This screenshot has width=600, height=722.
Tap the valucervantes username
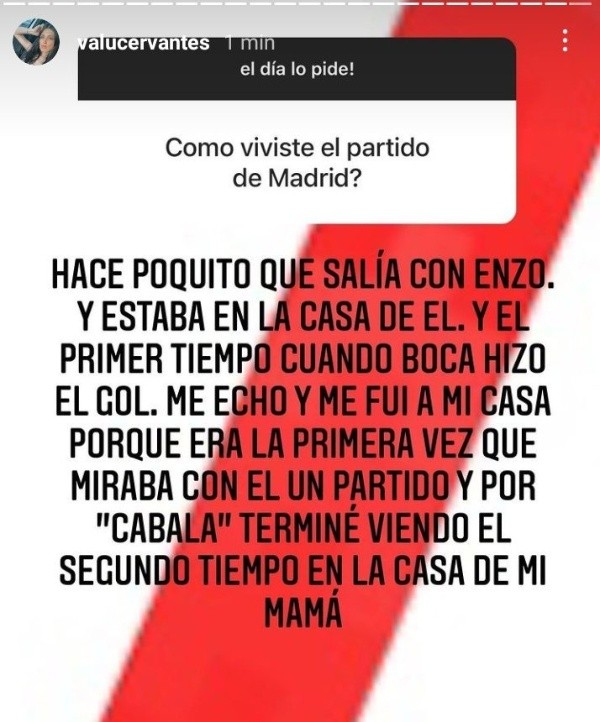tap(143, 43)
